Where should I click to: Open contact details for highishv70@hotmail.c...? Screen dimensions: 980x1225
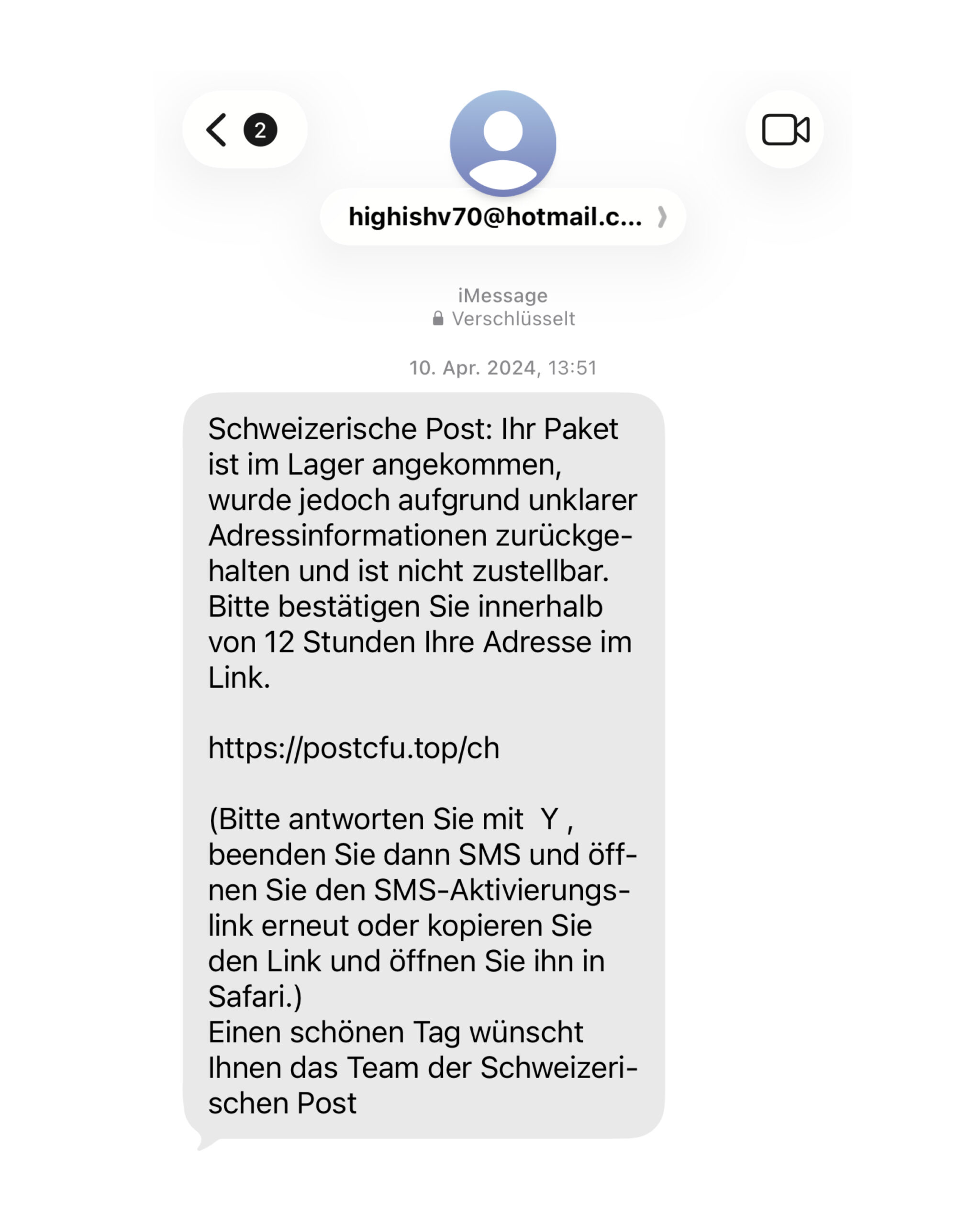503,216
